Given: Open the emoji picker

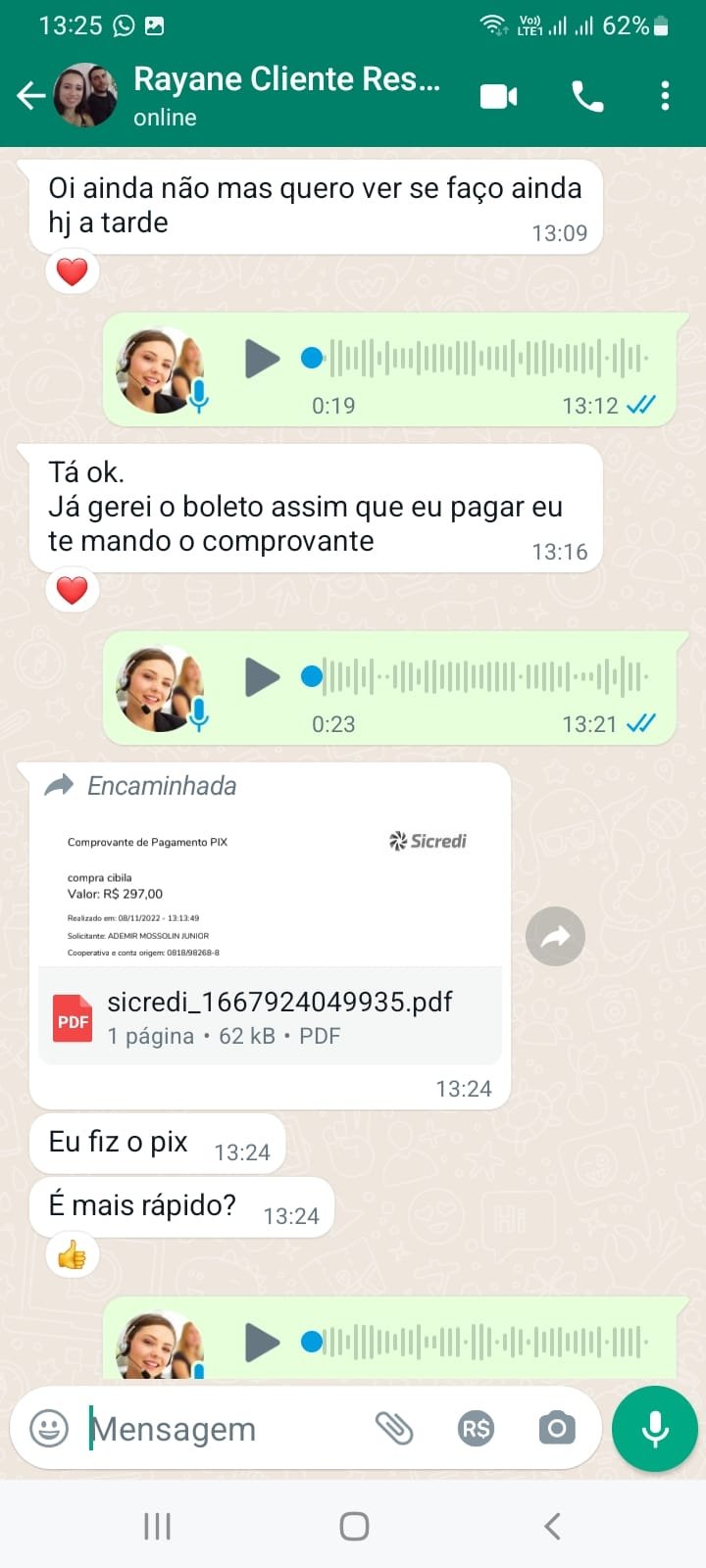Looking at the screenshot, I should point(49,1429).
